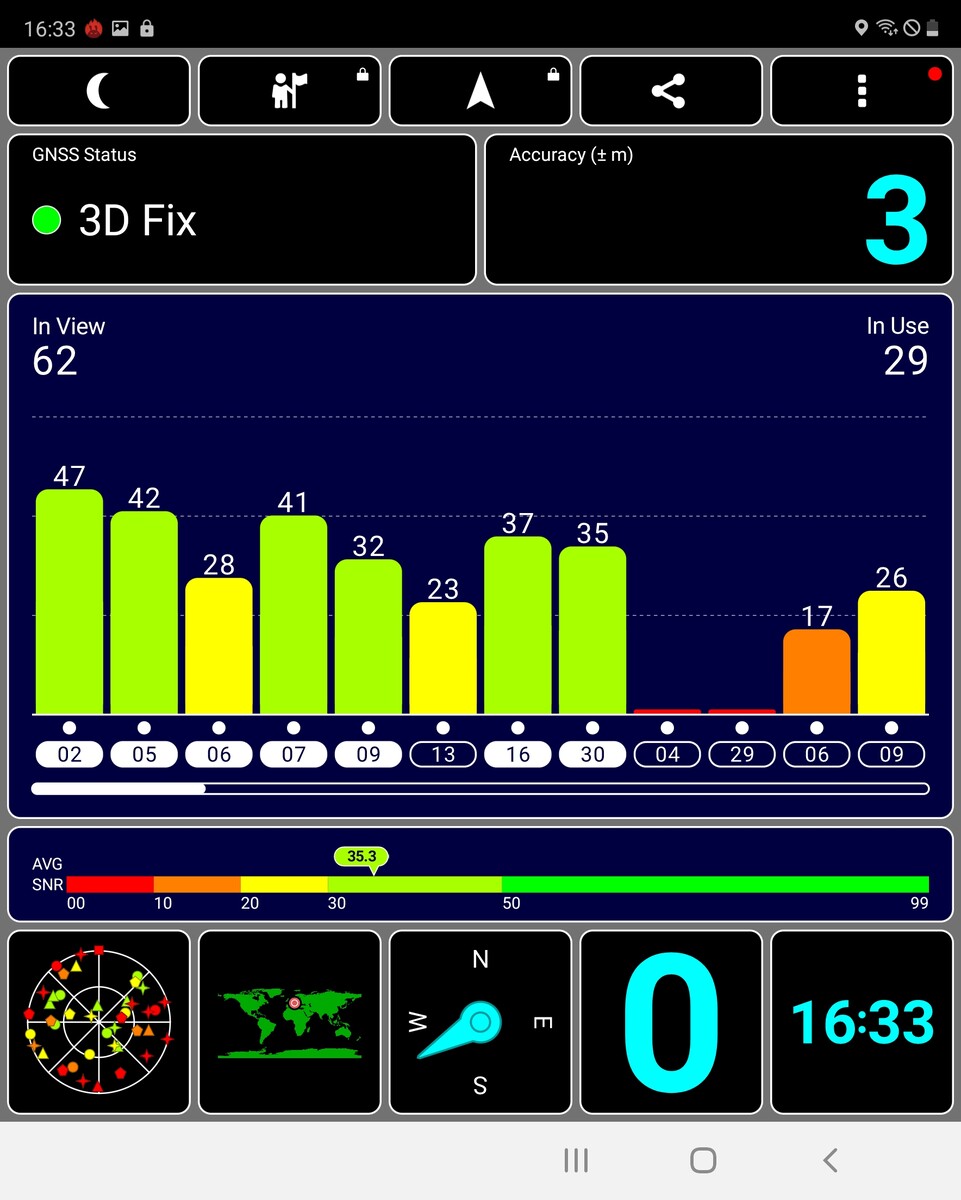Open the world map position tile
This screenshot has height=1200, width=961.
[289, 1021]
